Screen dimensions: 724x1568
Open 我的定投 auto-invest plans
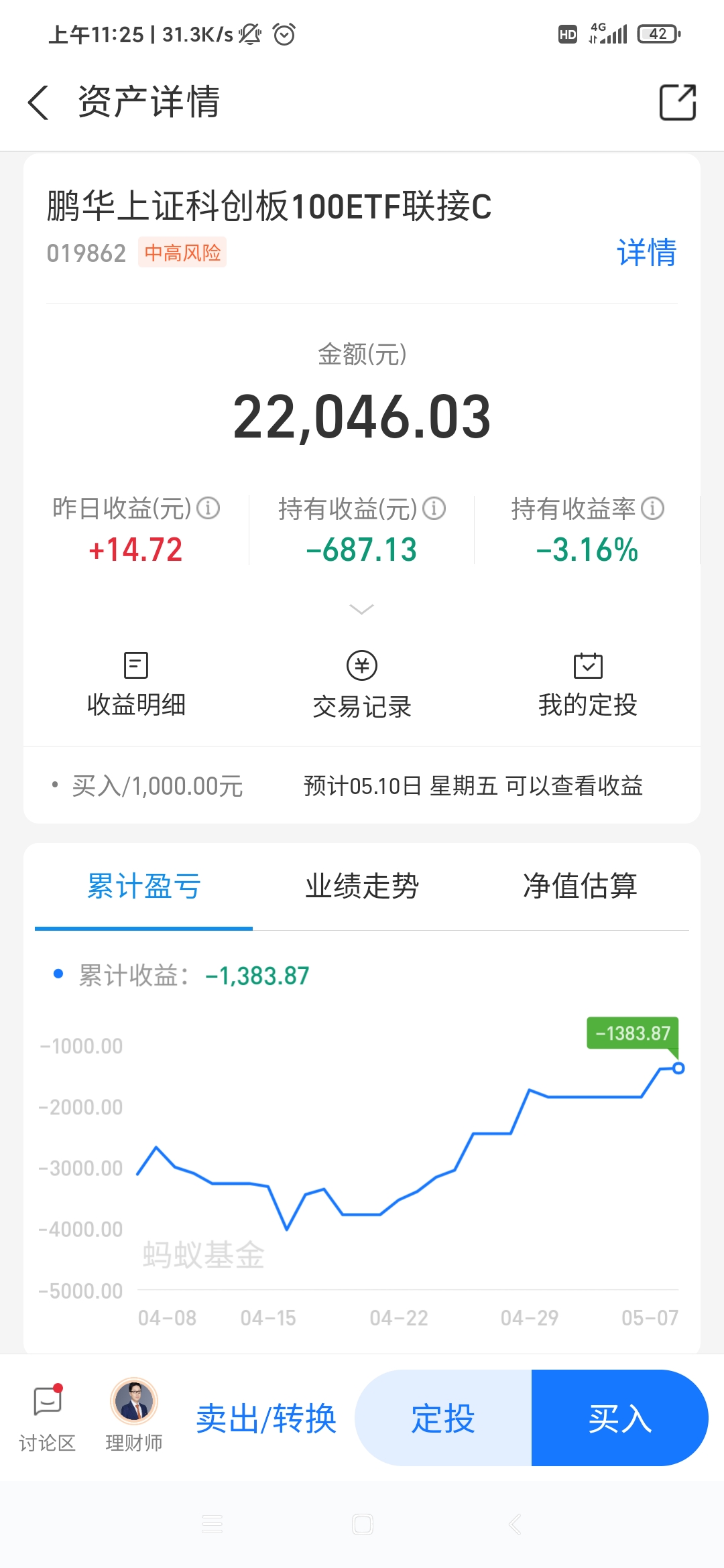tap(588, 683)
